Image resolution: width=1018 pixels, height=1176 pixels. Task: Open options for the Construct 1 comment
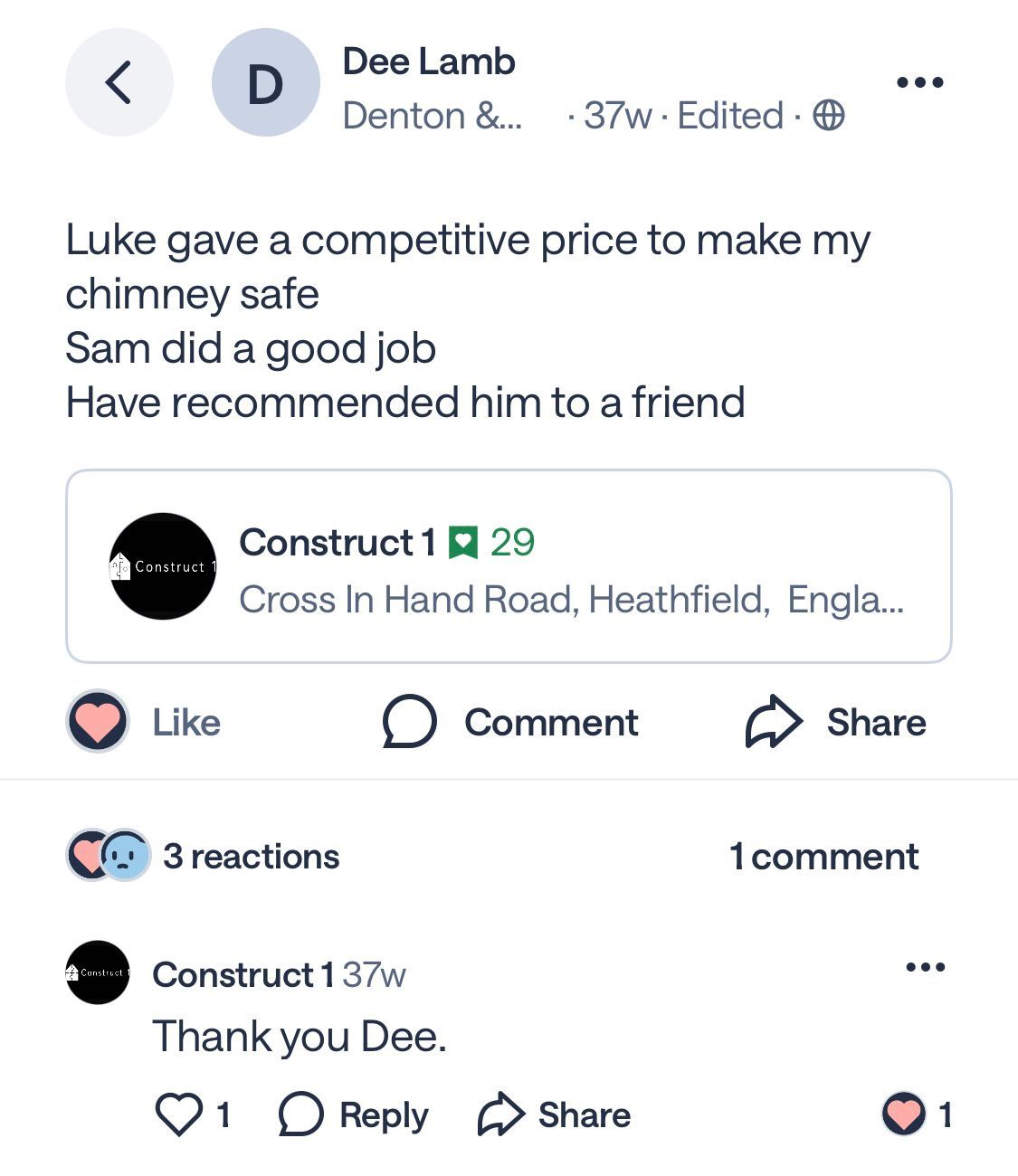click(925, 967)
